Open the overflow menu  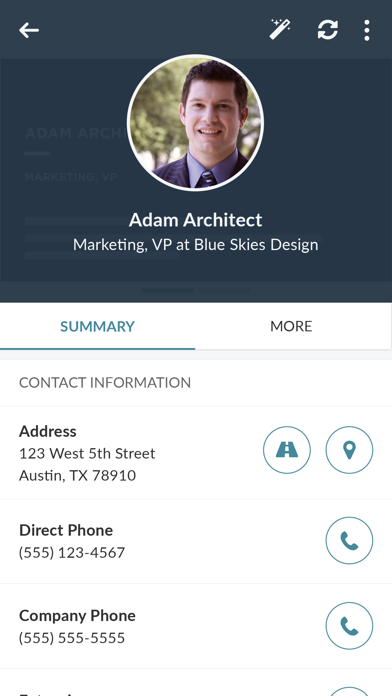[x=367, y=30]
